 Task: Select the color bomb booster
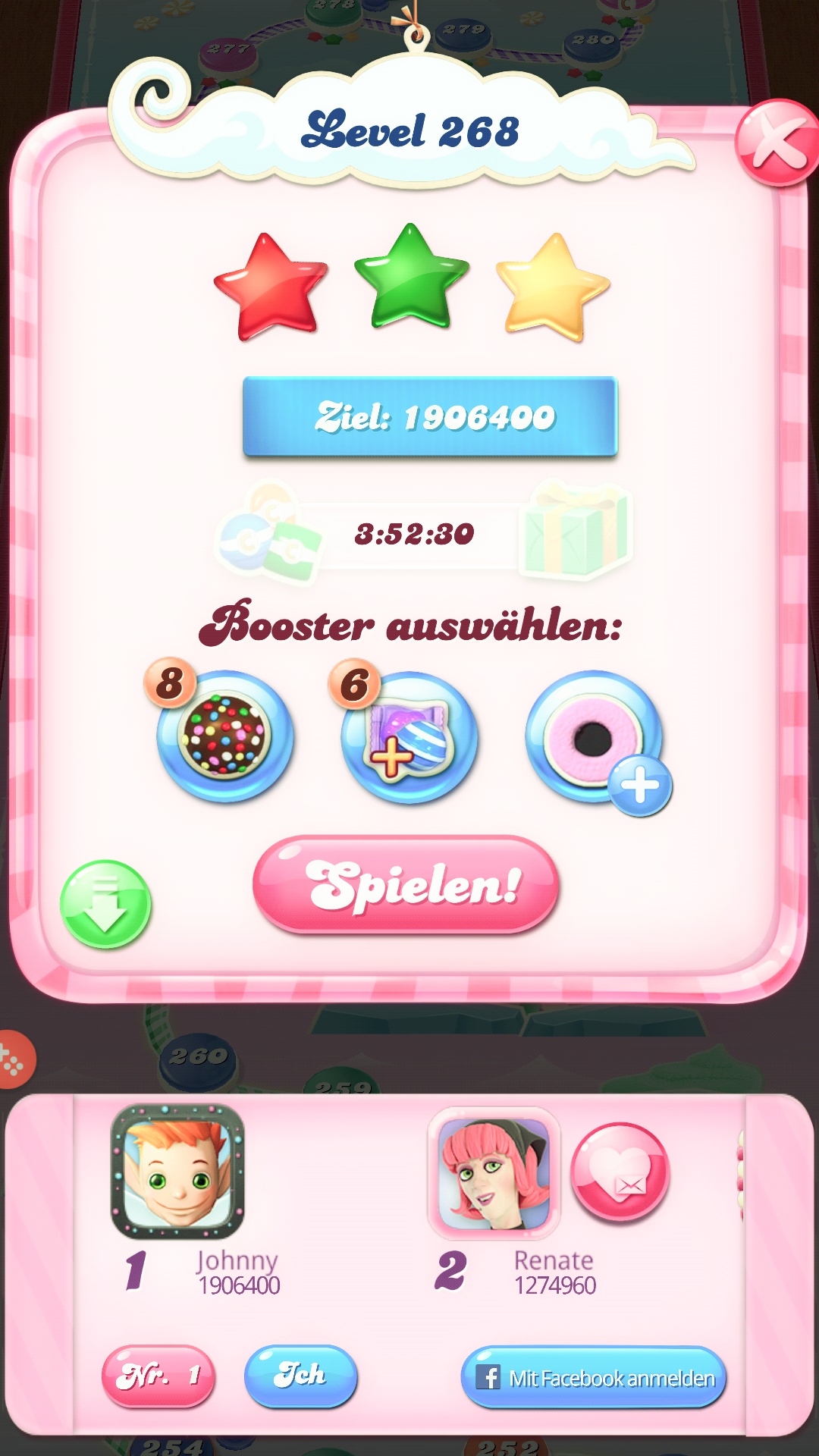tap(224, 736)
